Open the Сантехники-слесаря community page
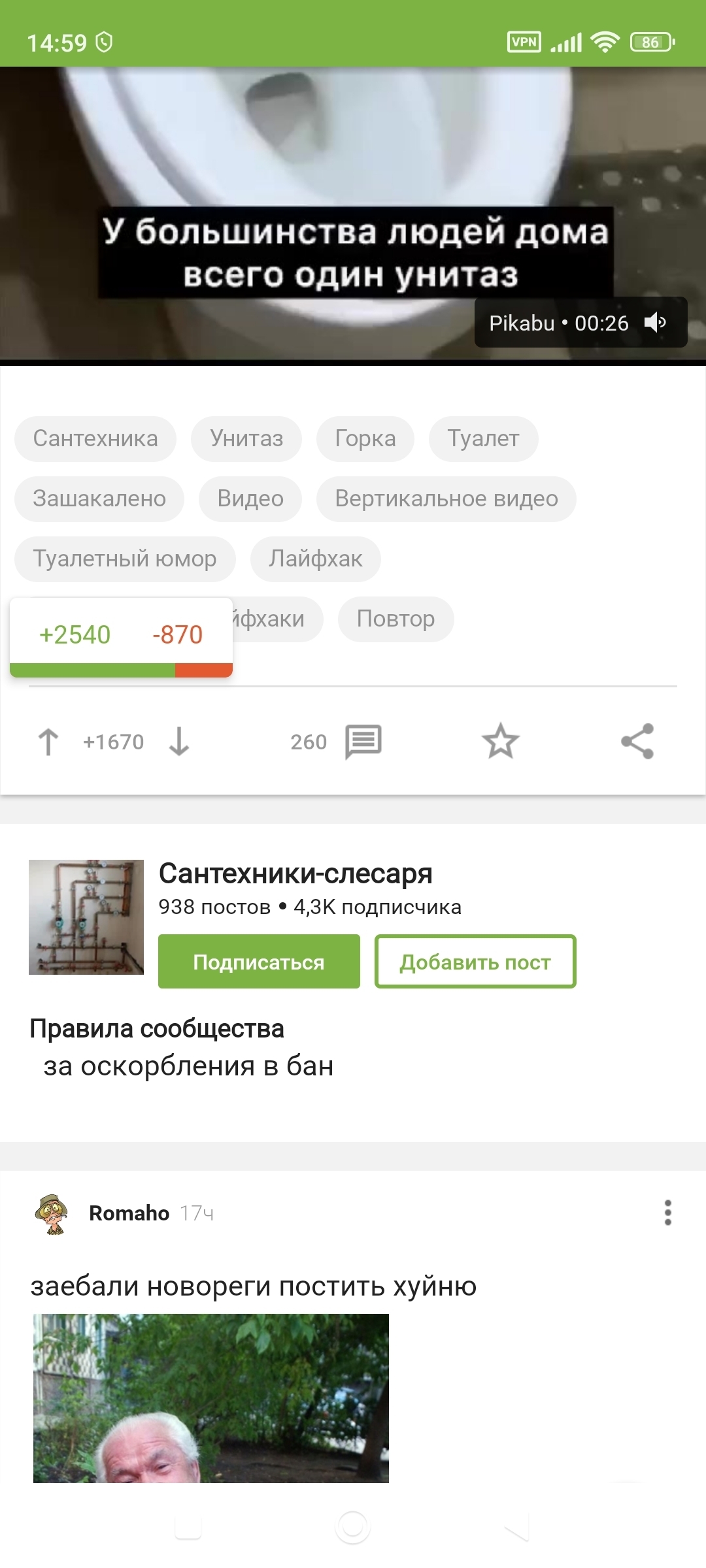Viewport: 706px width, 1568px height. 295,874
